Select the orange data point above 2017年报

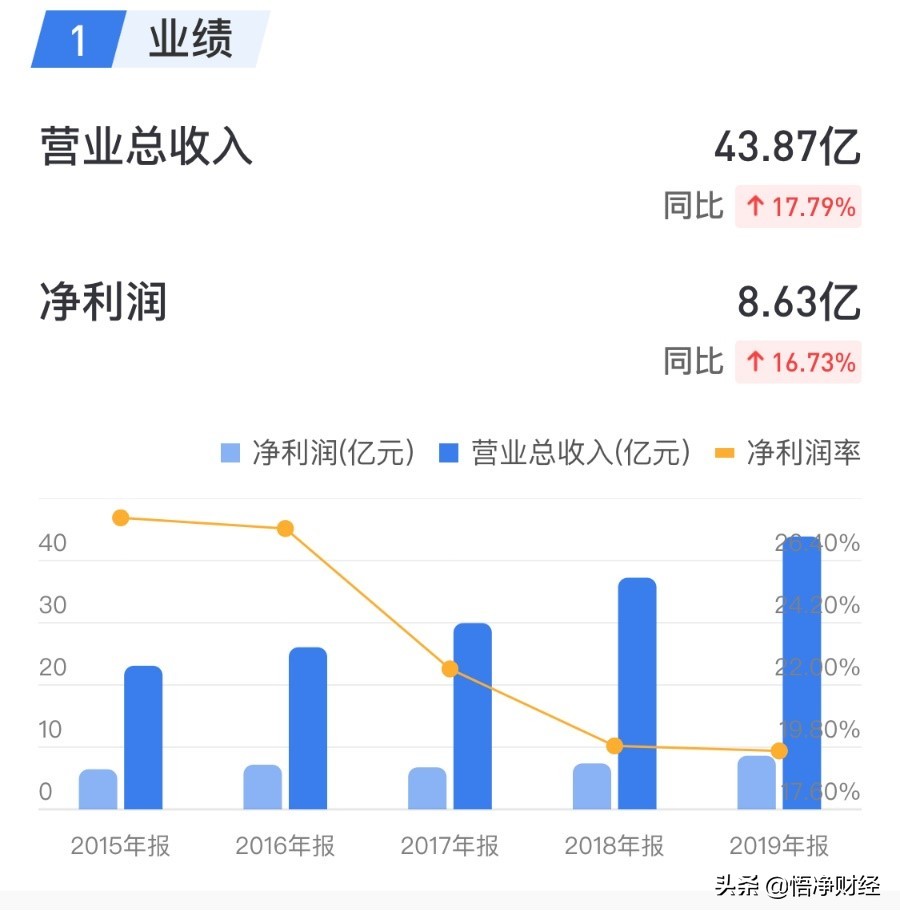(449, 670)
